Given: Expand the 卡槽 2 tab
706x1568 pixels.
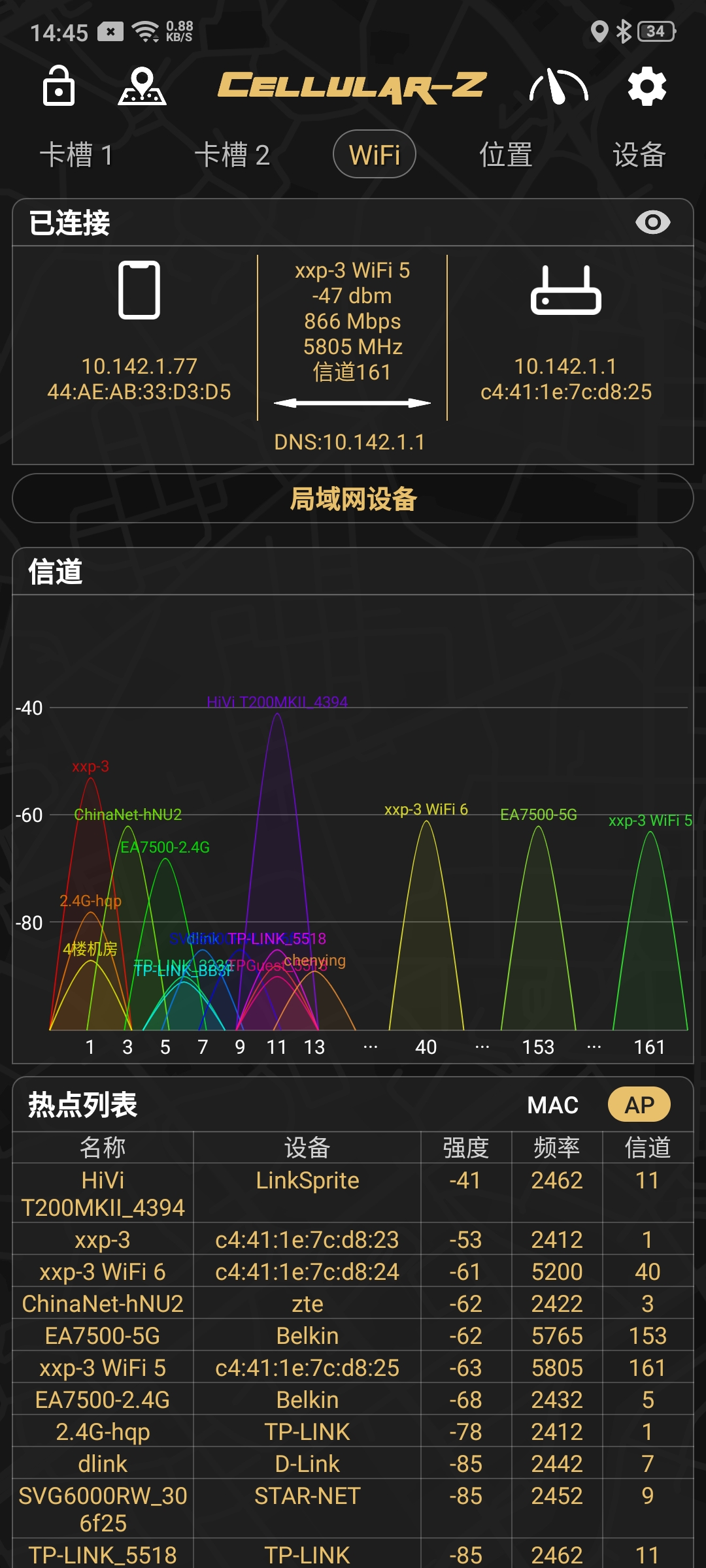Looking at the screenshot, I should pos(232,155).
